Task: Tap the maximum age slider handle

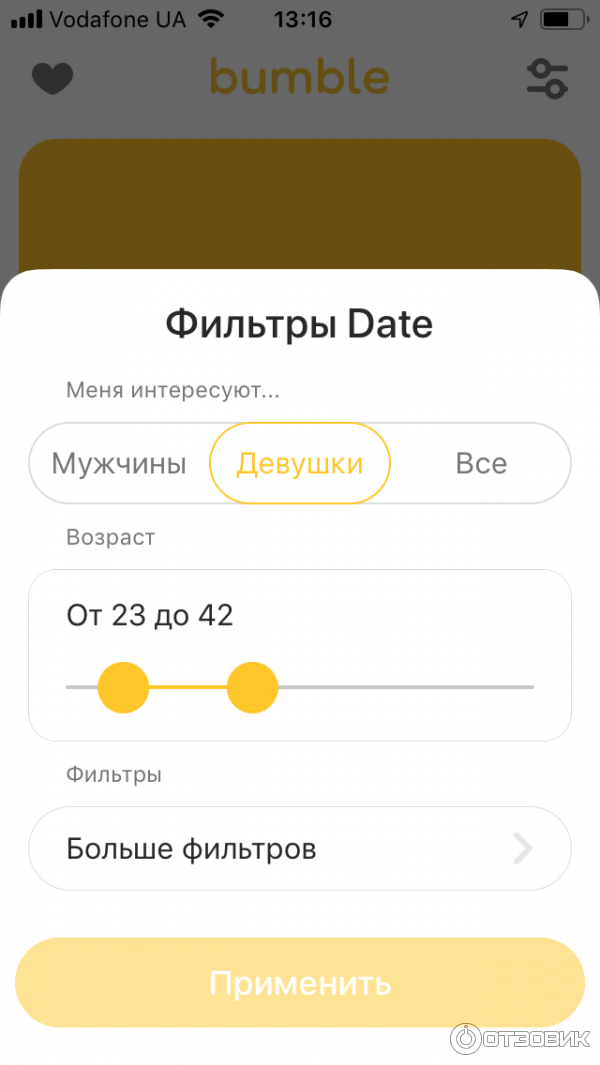Action: click(x=252, y=688)
